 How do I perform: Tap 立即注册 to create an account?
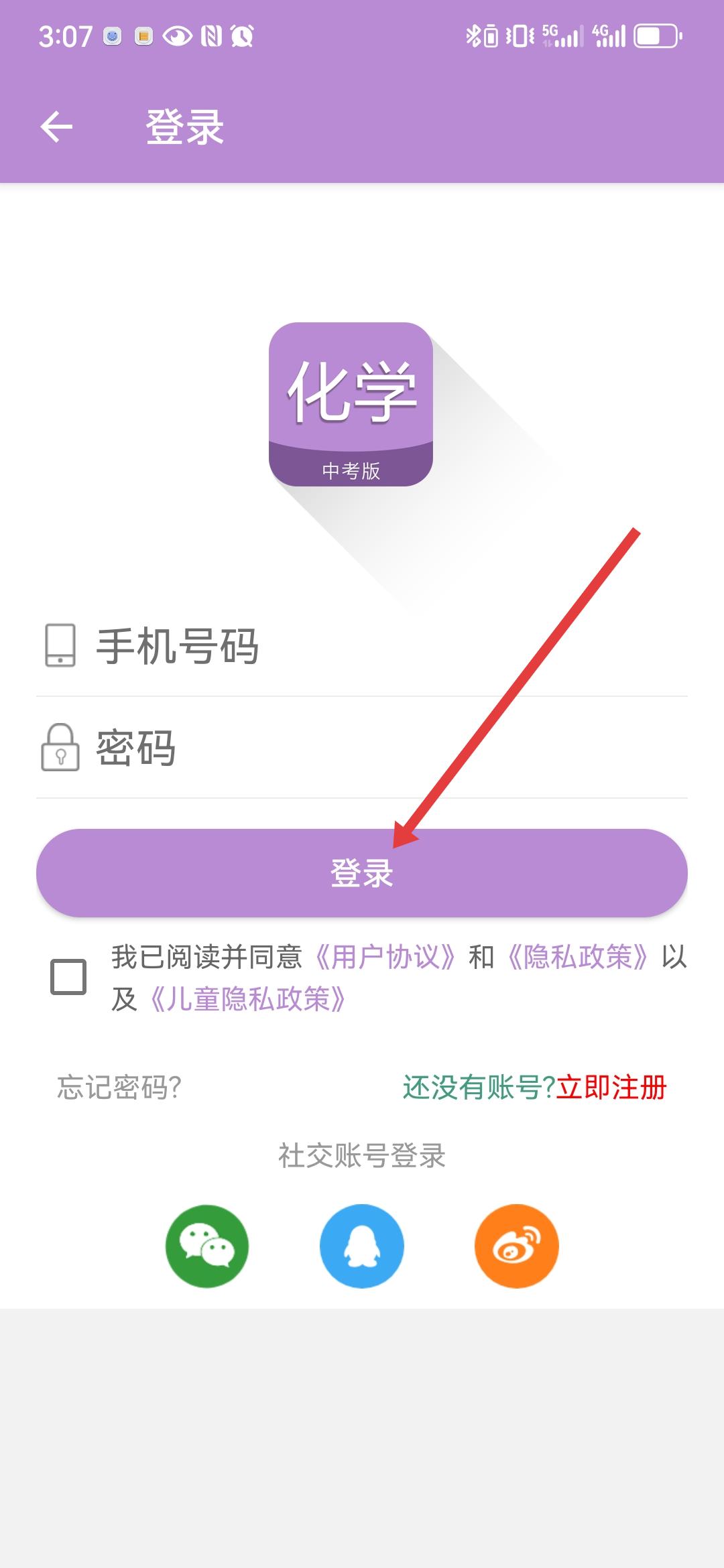(x=611, y=1087)
